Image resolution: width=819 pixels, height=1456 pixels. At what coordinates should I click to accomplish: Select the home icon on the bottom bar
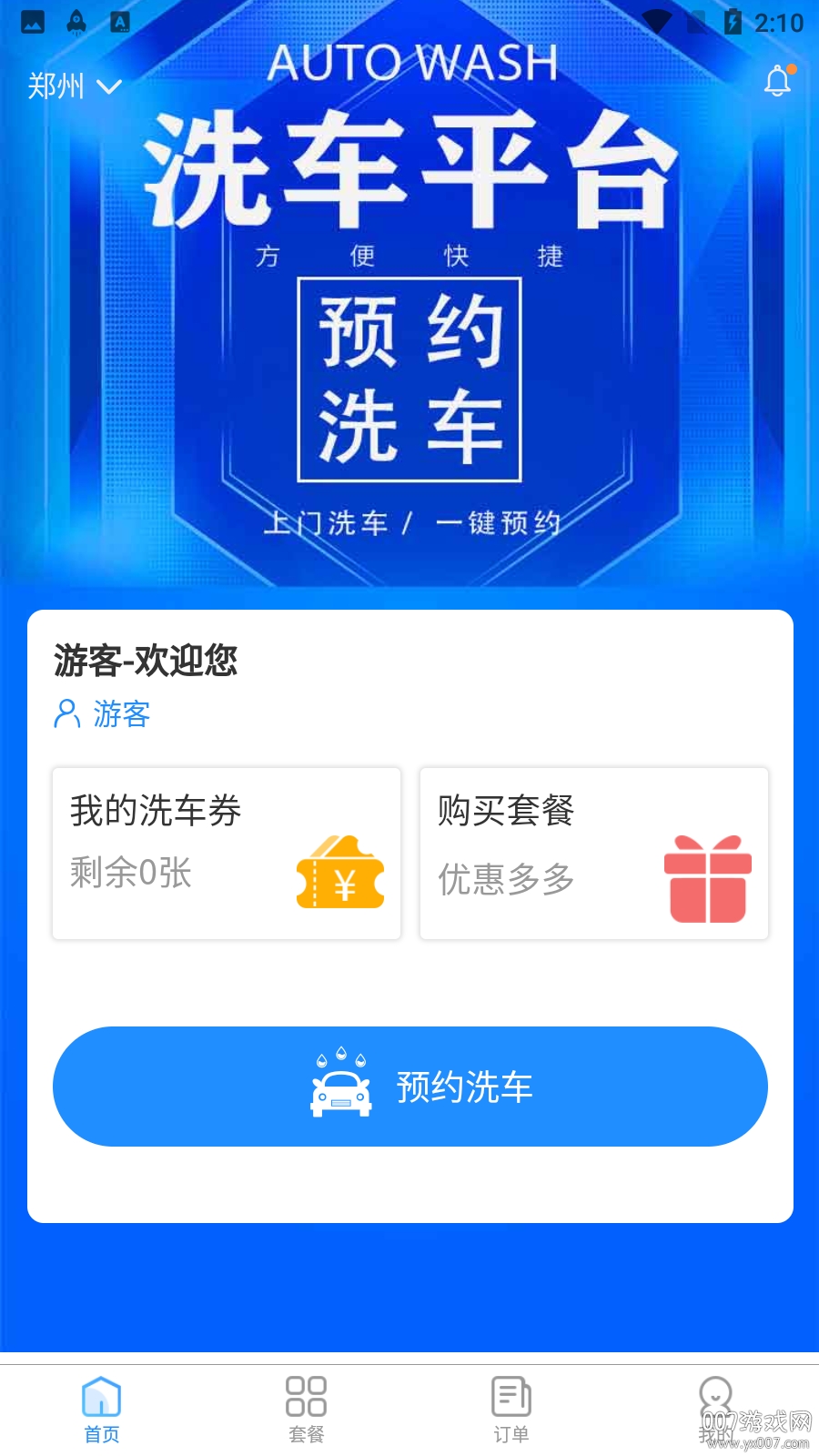(x=101, y=1394)
